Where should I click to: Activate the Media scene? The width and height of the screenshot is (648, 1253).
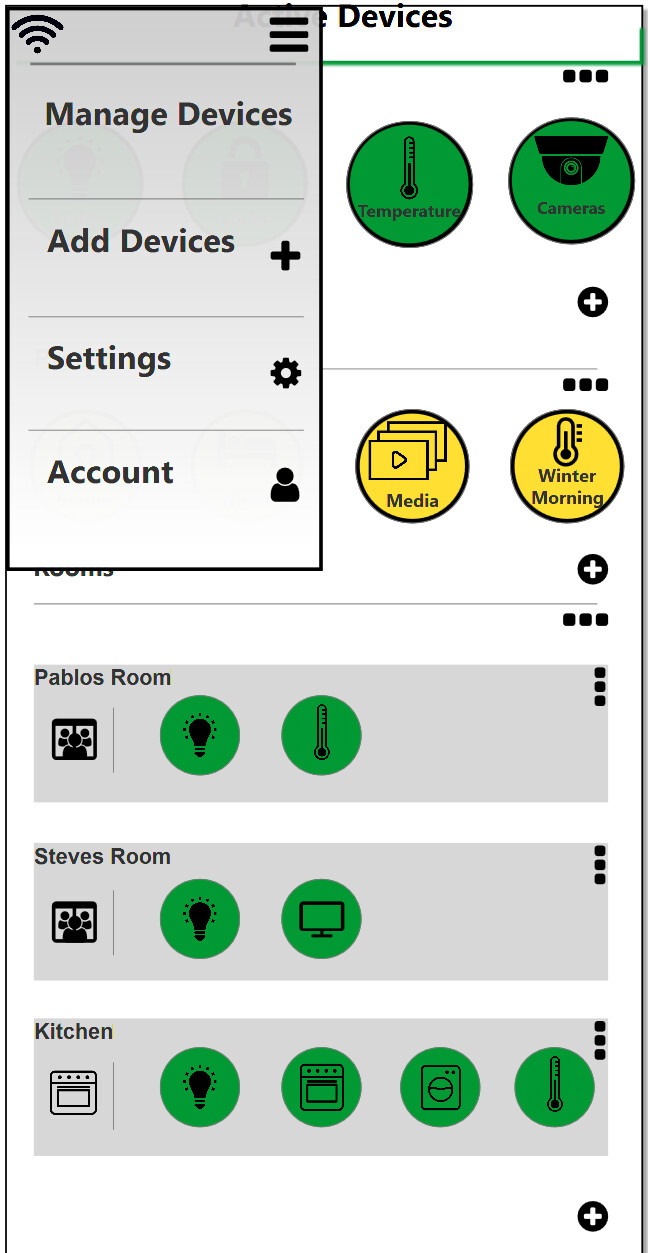pos(413,466)
